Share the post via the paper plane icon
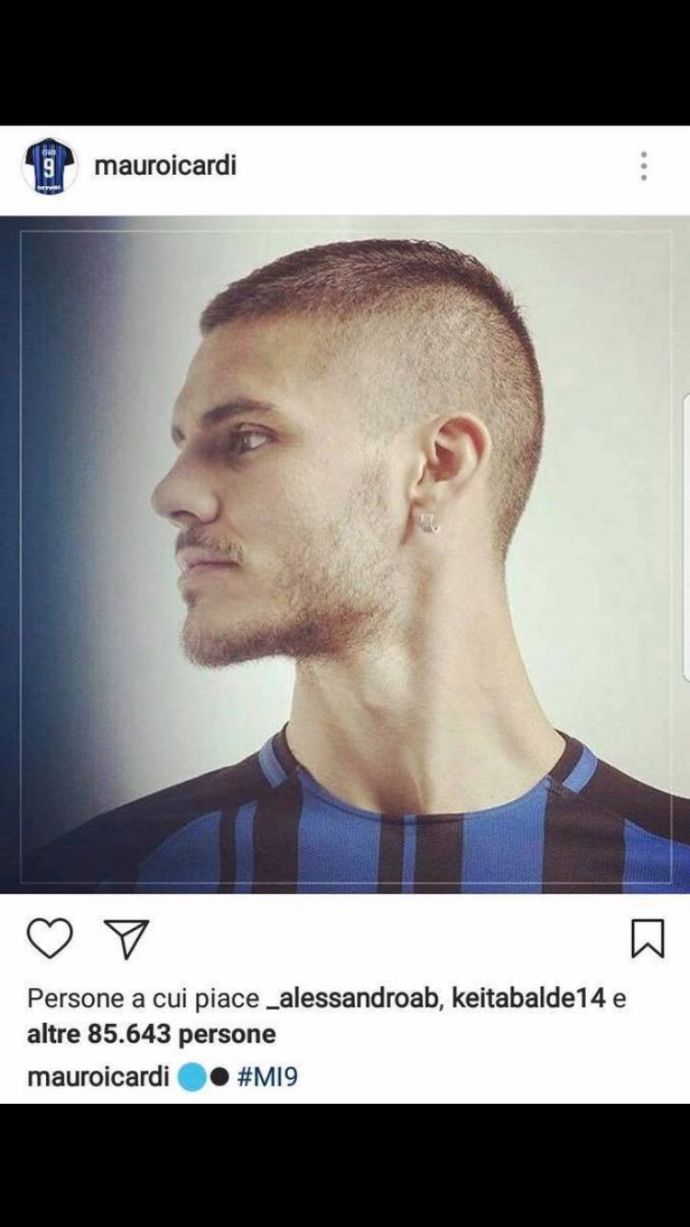 point(127,938)
